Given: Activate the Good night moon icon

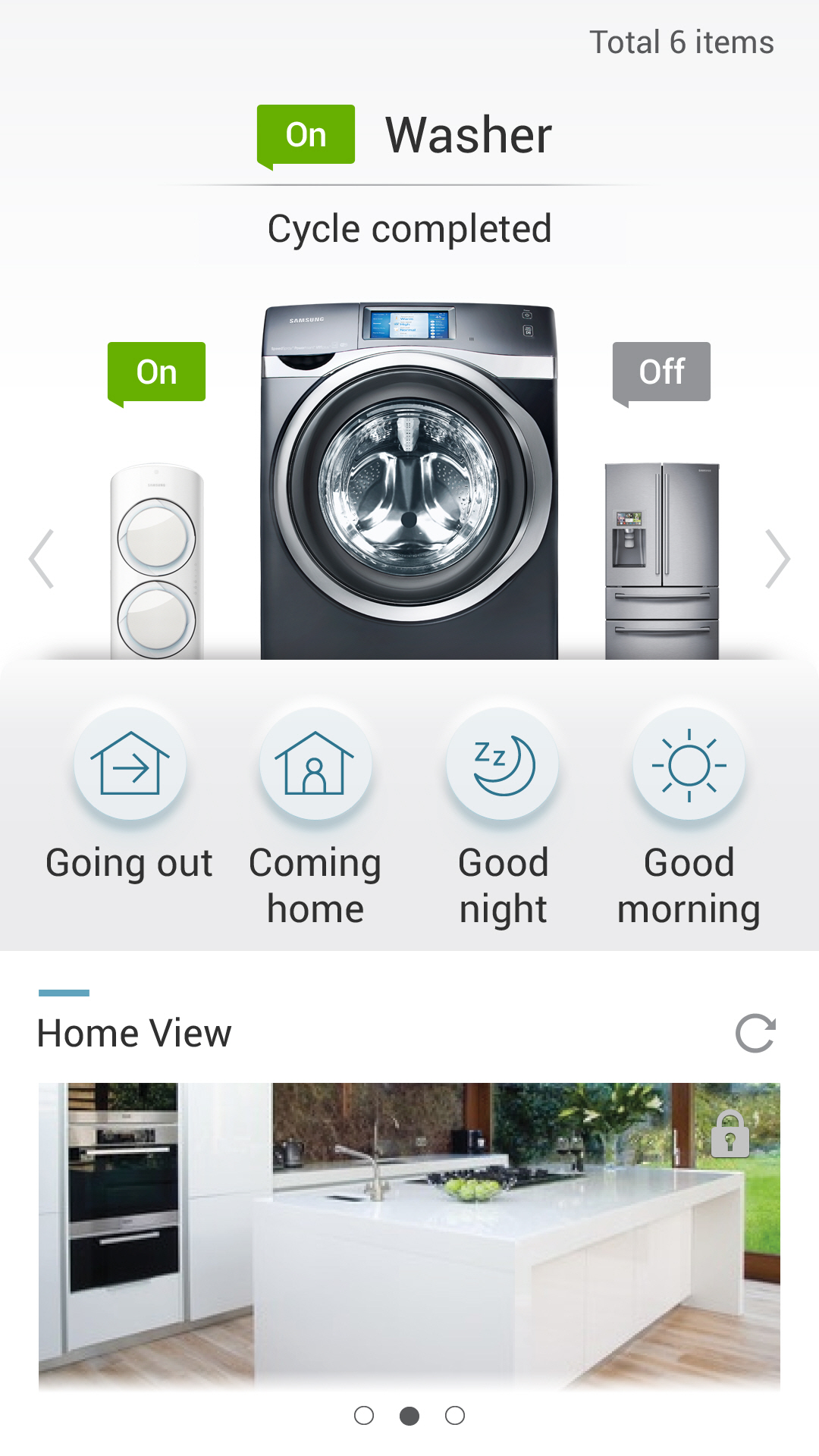Looking at the screenshot, I should (x=502, y=766).
